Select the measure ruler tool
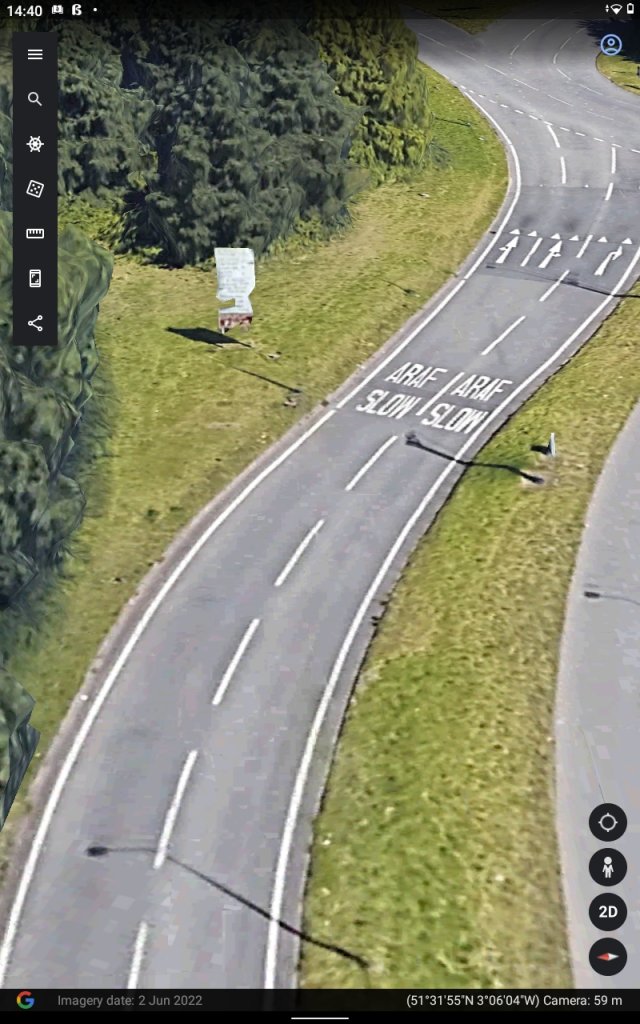This screenshot has width=640, height=1024. click(x=35, y=234)
